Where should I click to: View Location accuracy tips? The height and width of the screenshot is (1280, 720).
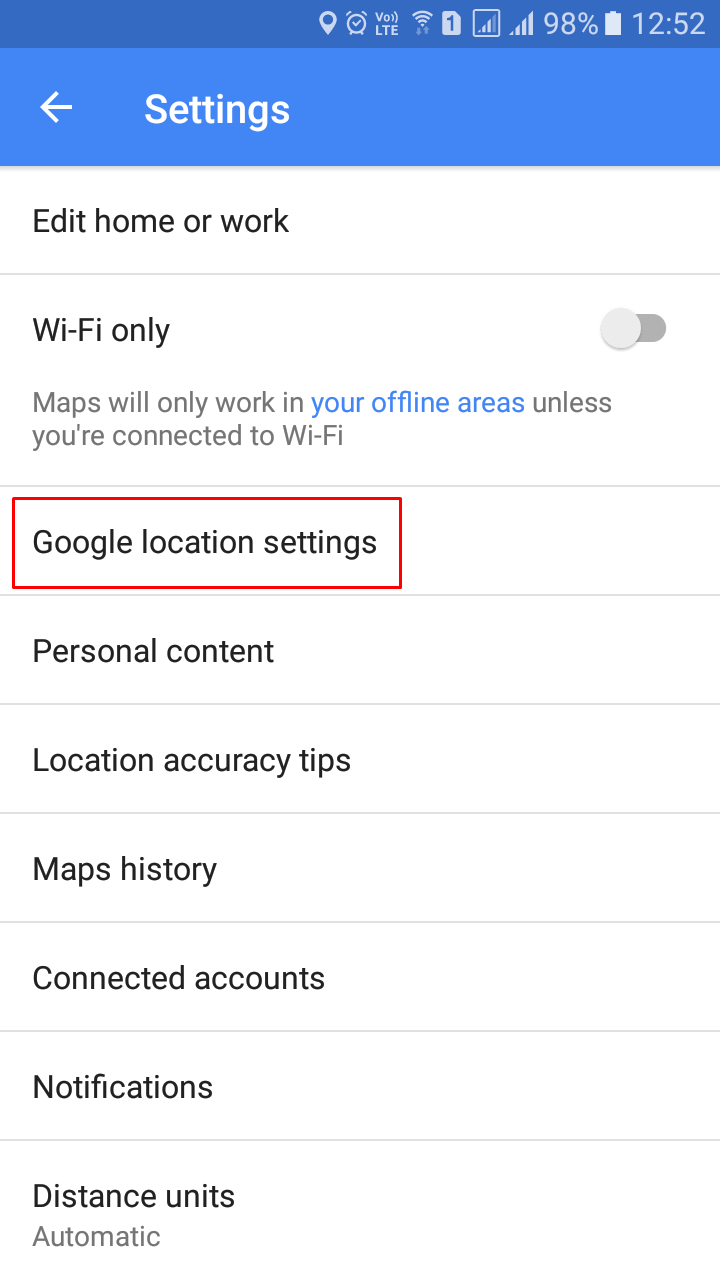tap(360, 759)
